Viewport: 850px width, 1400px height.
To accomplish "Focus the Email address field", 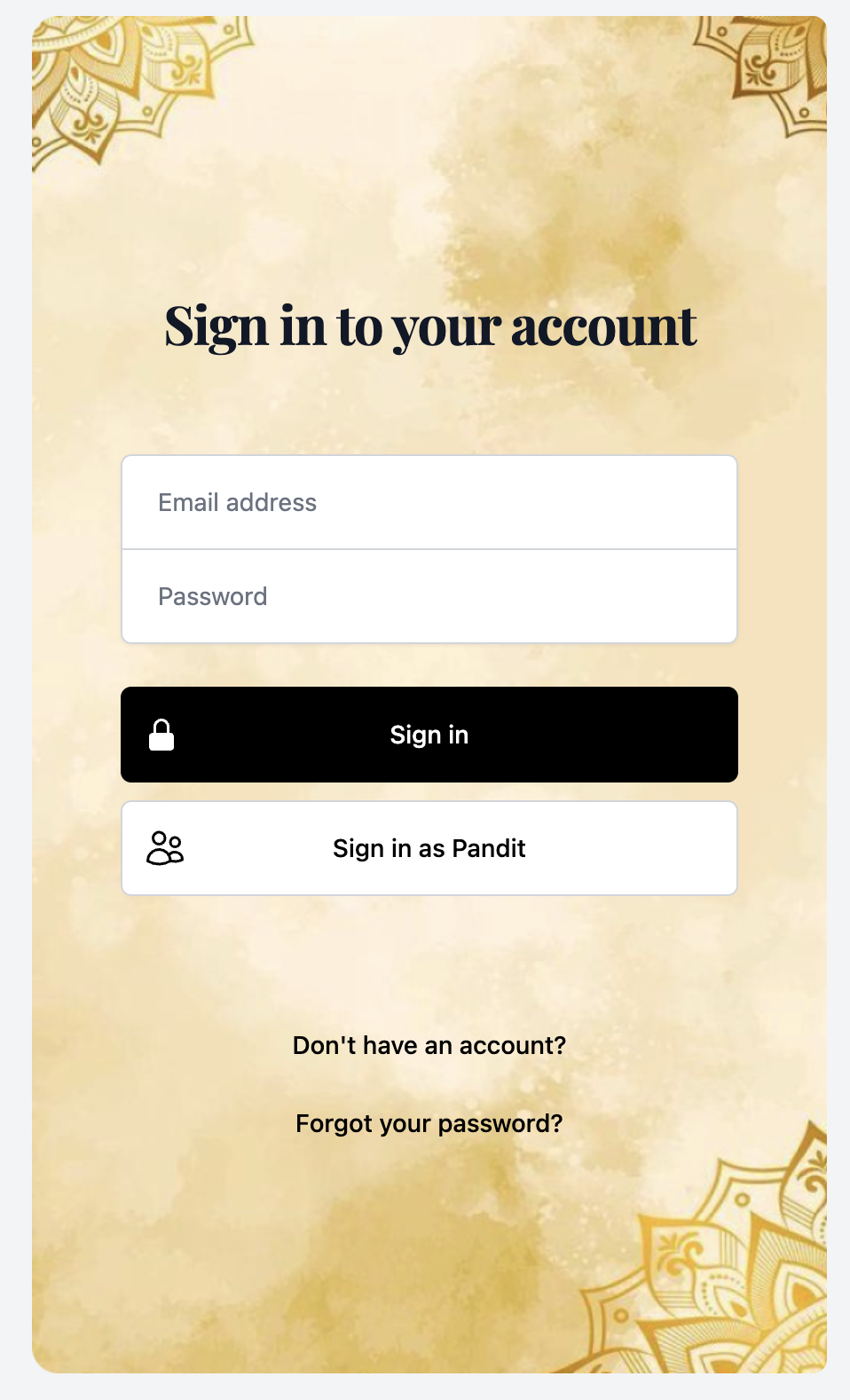I will (x=429, y=502).
